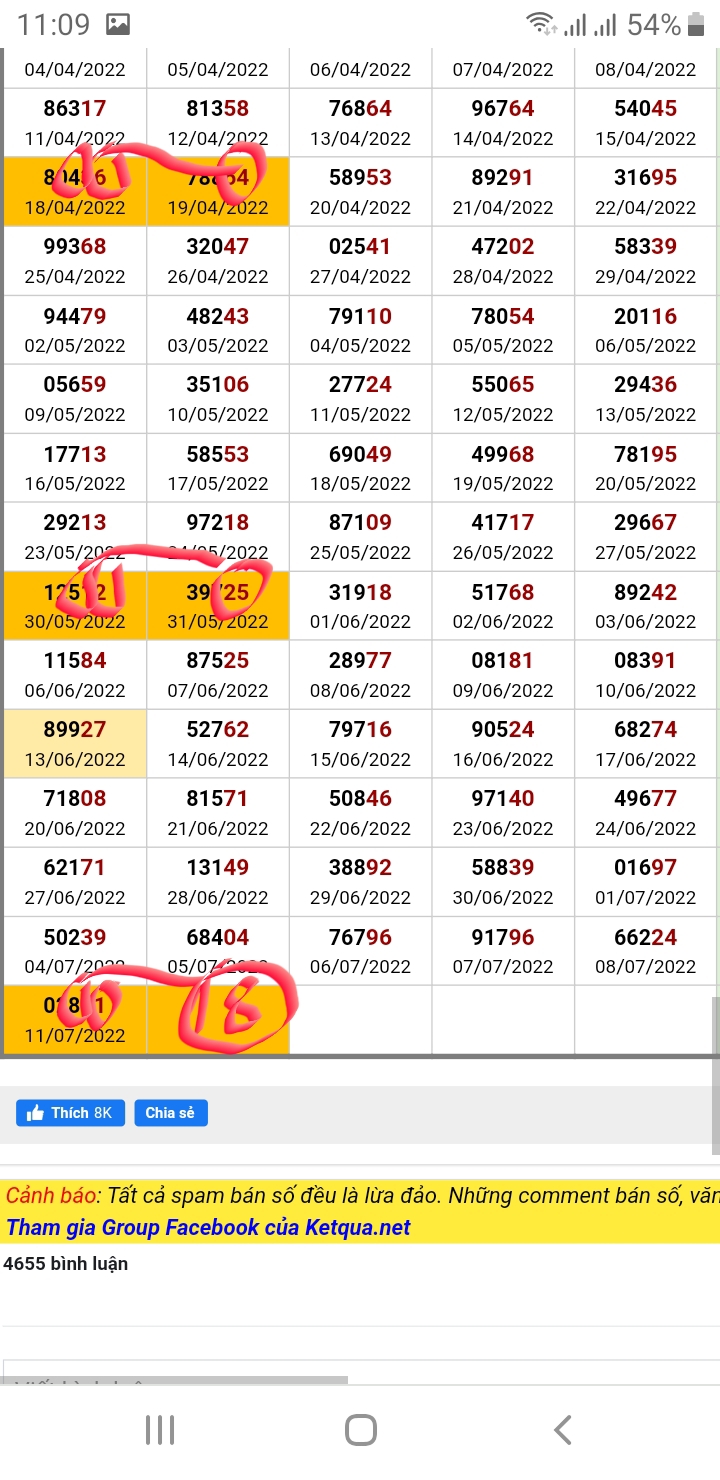Screen dimensions: 720x1480
Task: Open the recent apps view
Action: point(160,1430)
